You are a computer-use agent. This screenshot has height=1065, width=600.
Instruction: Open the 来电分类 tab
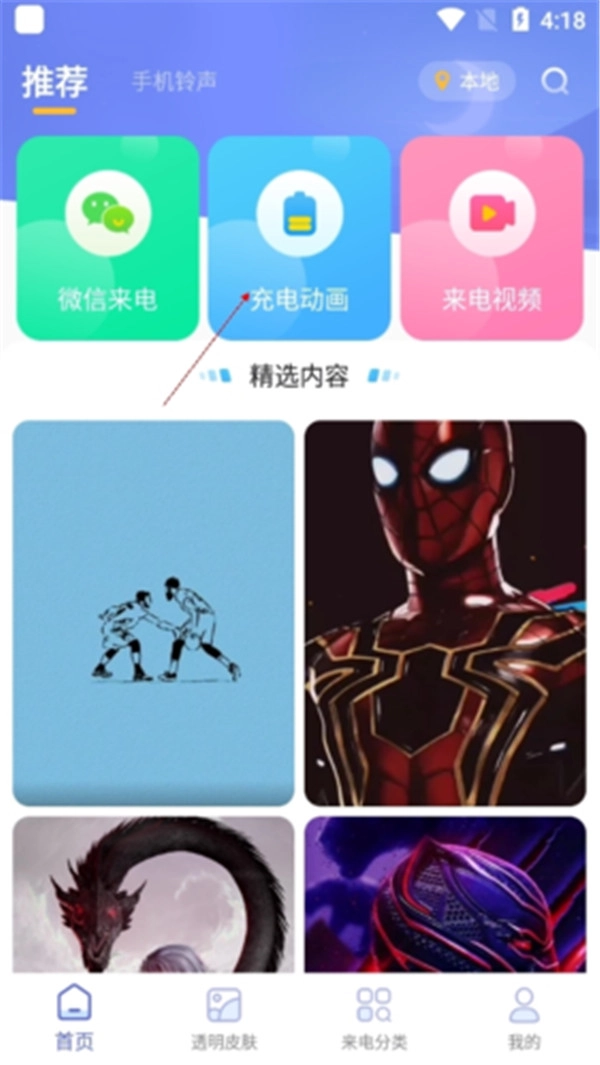coord(374,1017)
